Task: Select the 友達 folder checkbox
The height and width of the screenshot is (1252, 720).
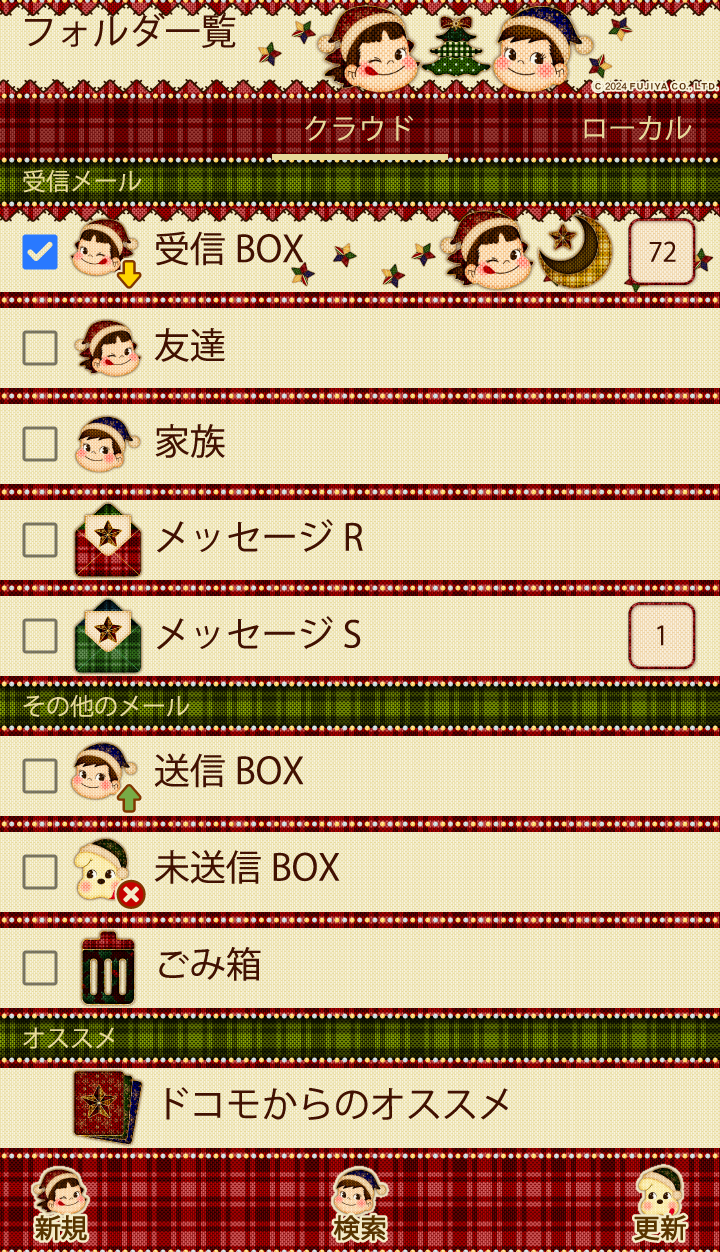Action: click(40, 348)
